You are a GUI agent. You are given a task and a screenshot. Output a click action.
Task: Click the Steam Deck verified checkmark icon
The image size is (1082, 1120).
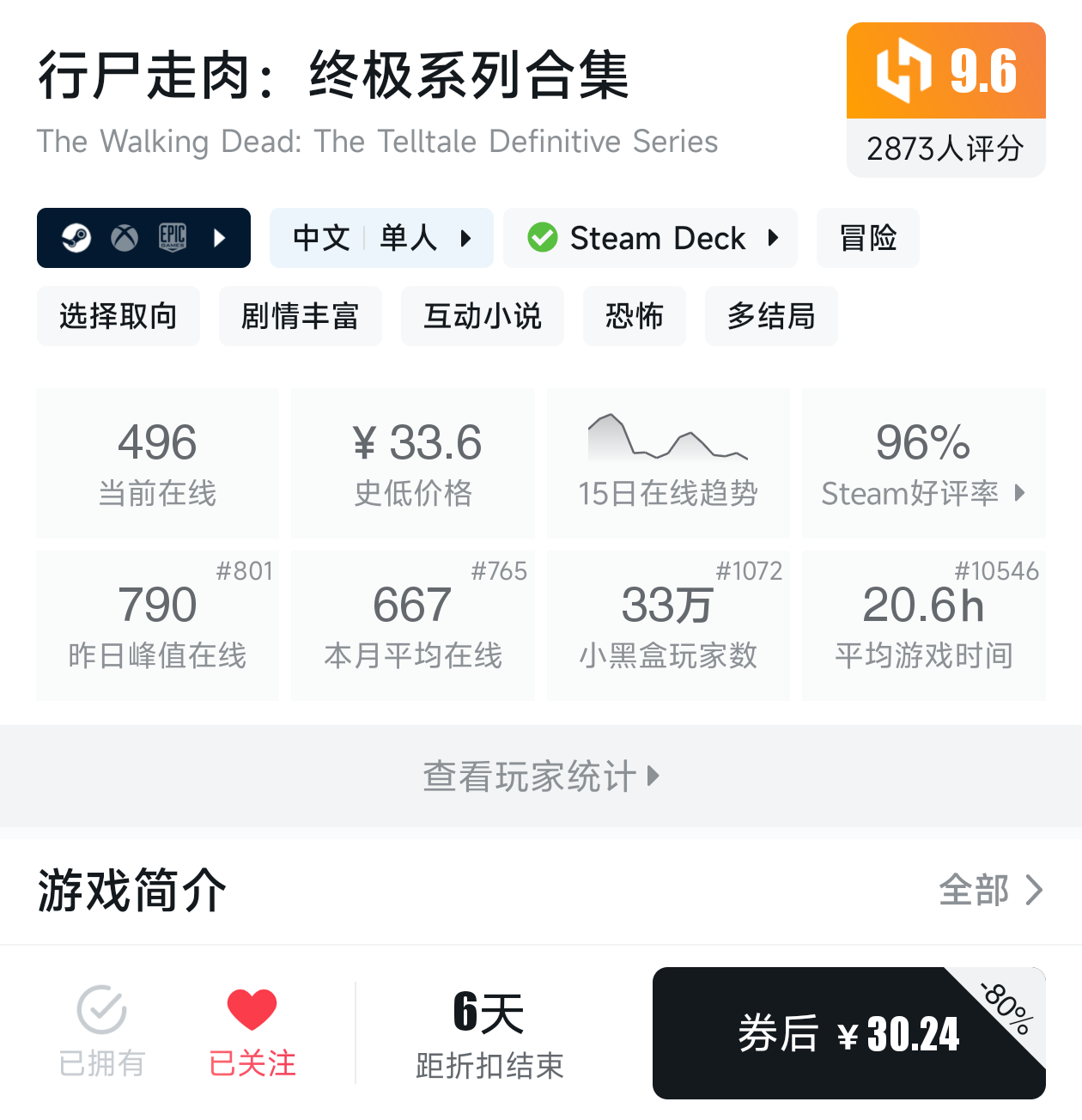click(x=542, y=238)
